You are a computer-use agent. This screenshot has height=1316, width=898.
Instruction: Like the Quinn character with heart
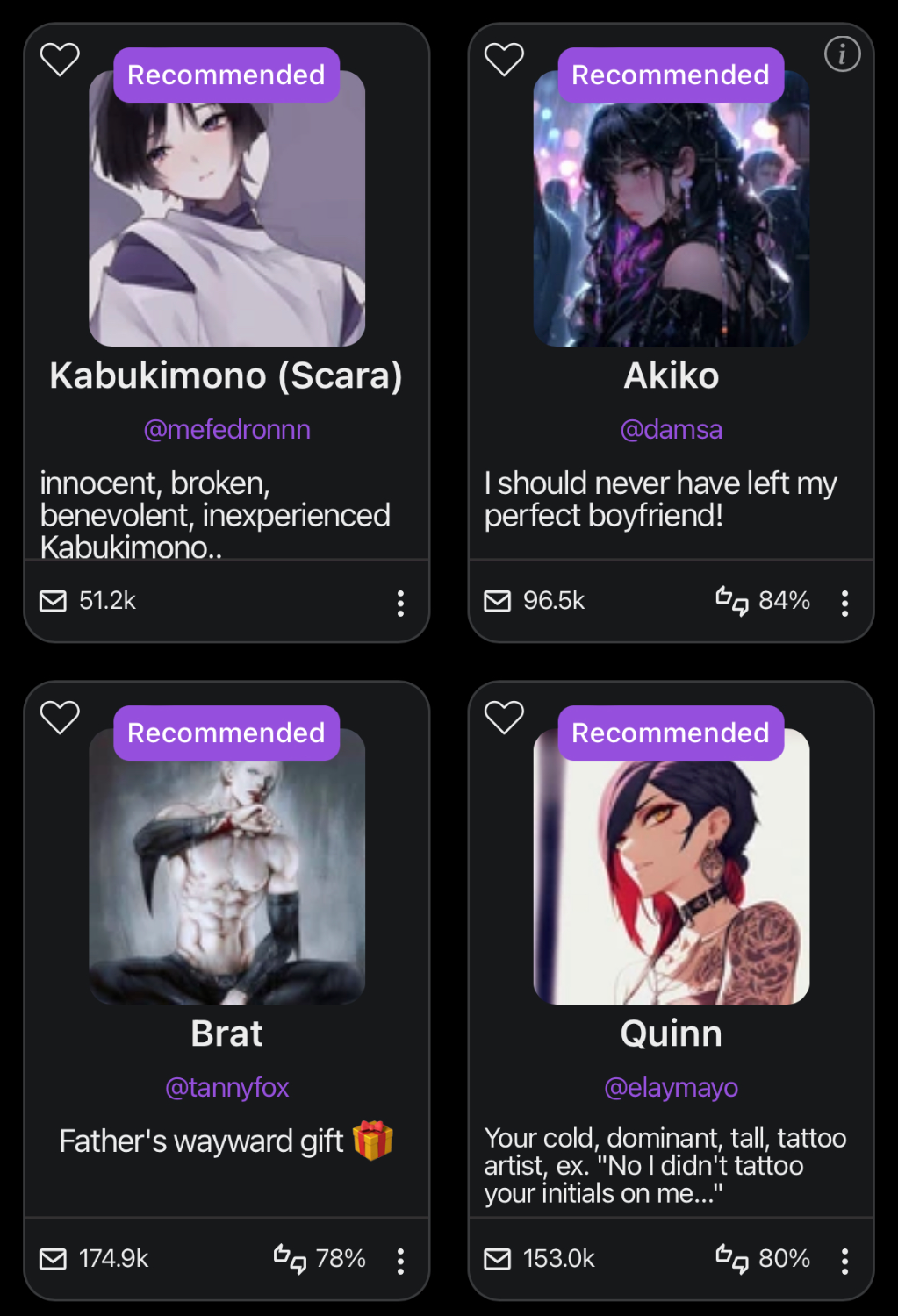504,718
